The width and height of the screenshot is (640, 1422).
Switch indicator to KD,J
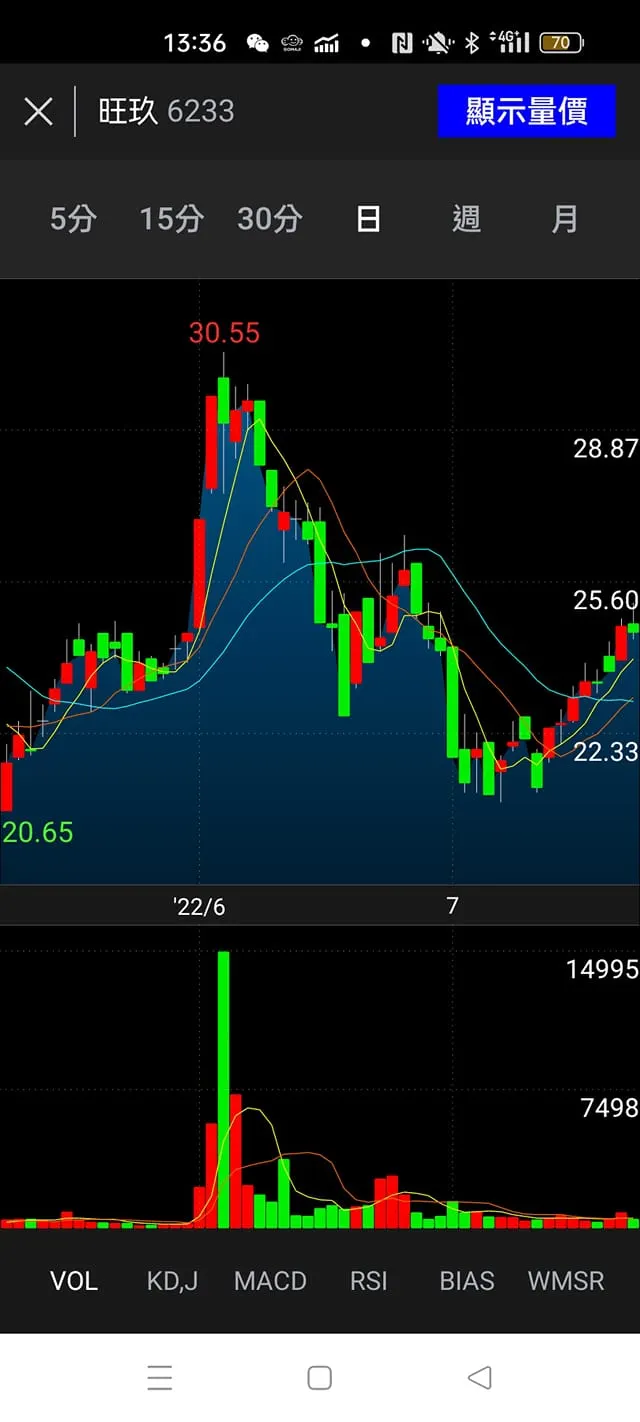coord(172,1281)
